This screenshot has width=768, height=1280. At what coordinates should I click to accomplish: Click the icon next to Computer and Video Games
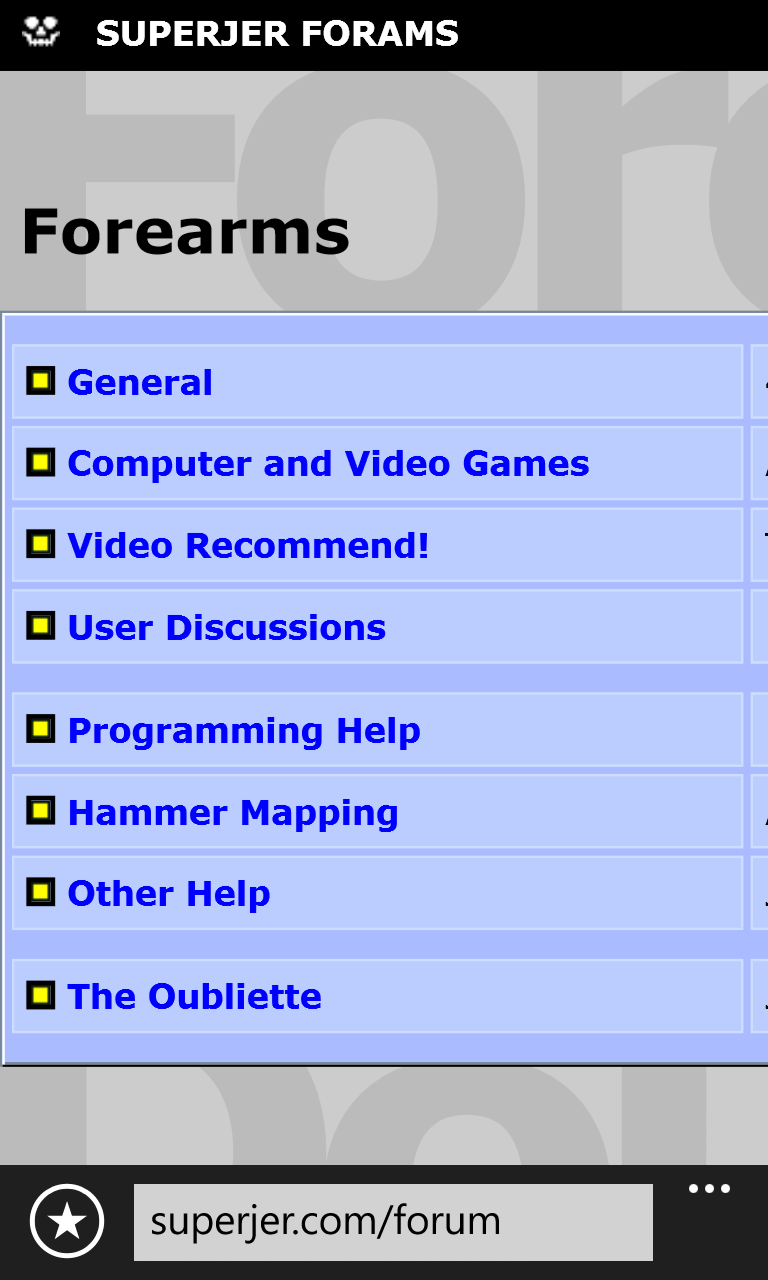click(x=40, y=463)
